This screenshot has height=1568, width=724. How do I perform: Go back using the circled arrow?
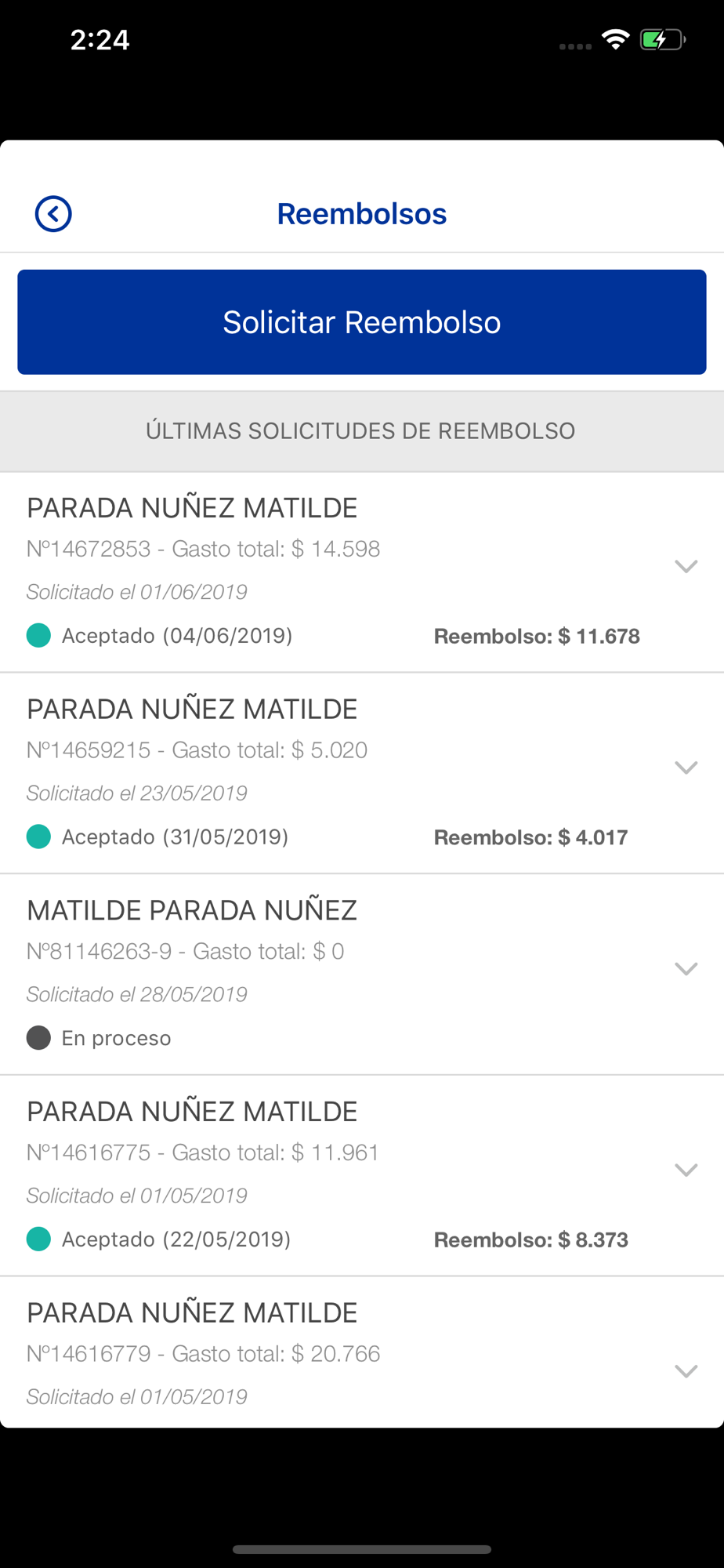(53, 214)
